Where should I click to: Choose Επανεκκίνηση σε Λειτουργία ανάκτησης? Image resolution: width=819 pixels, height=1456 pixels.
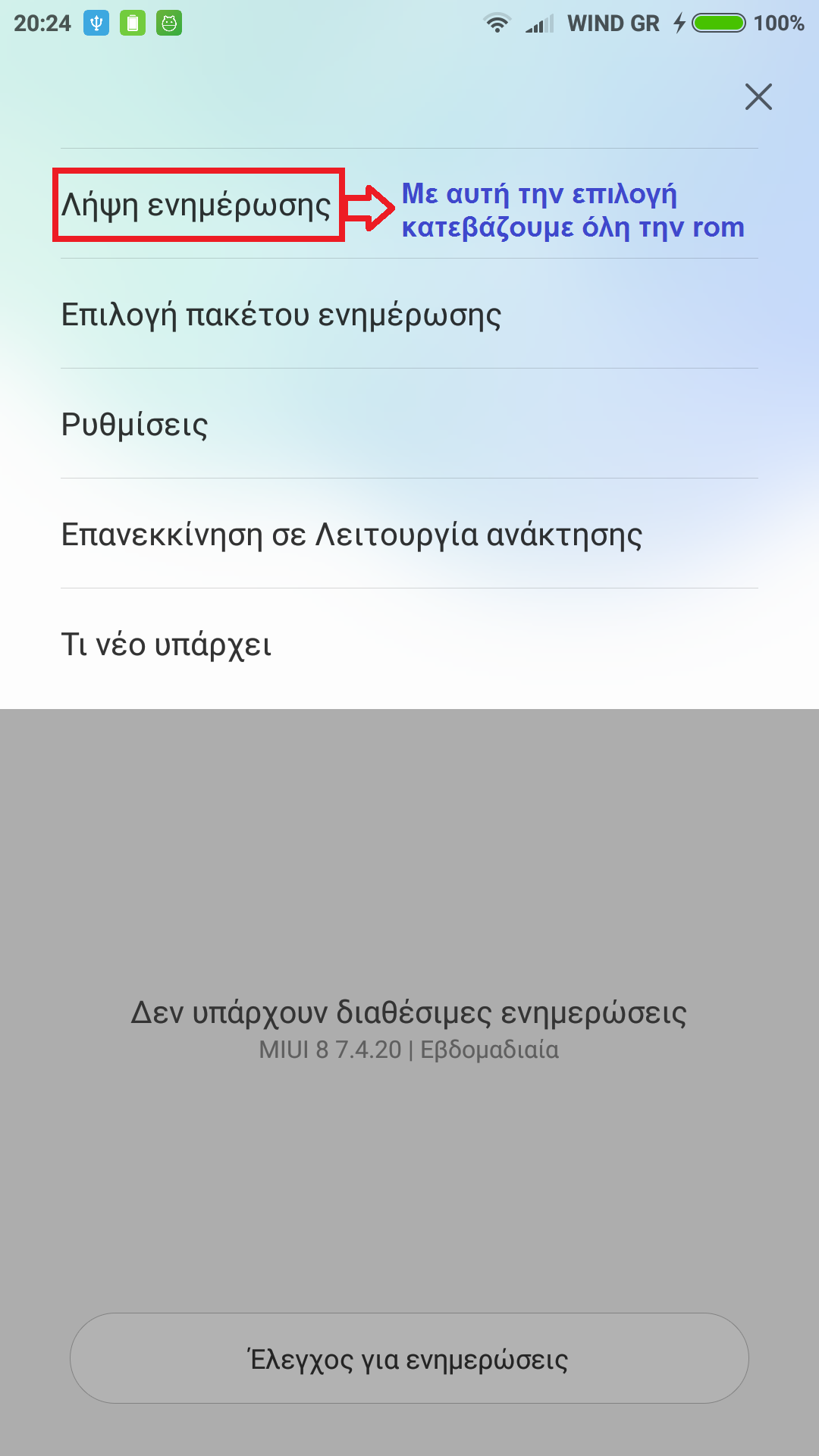pyautogui.click(x=352, y=534)
